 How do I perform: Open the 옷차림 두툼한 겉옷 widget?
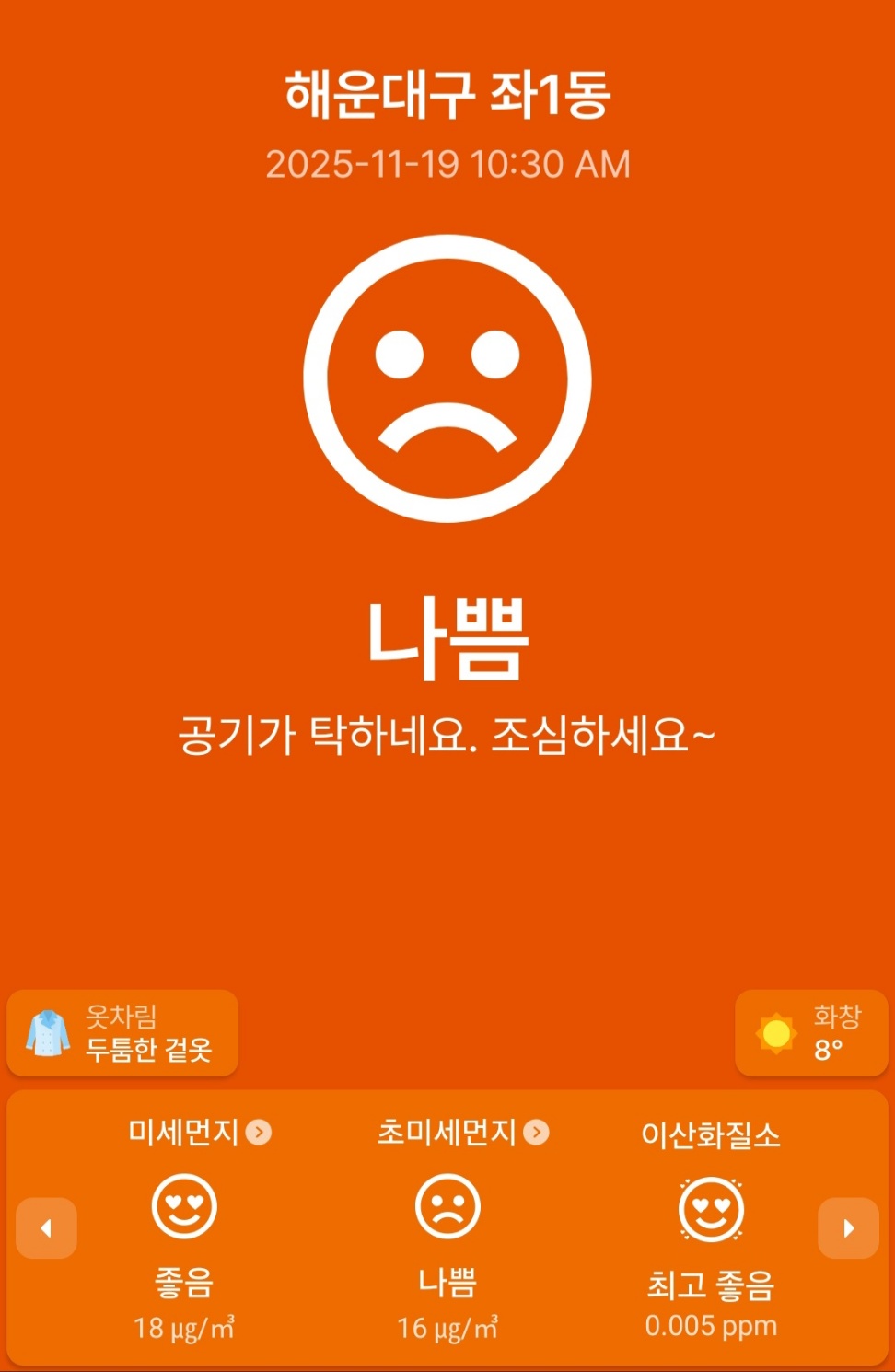[122, 1032]
